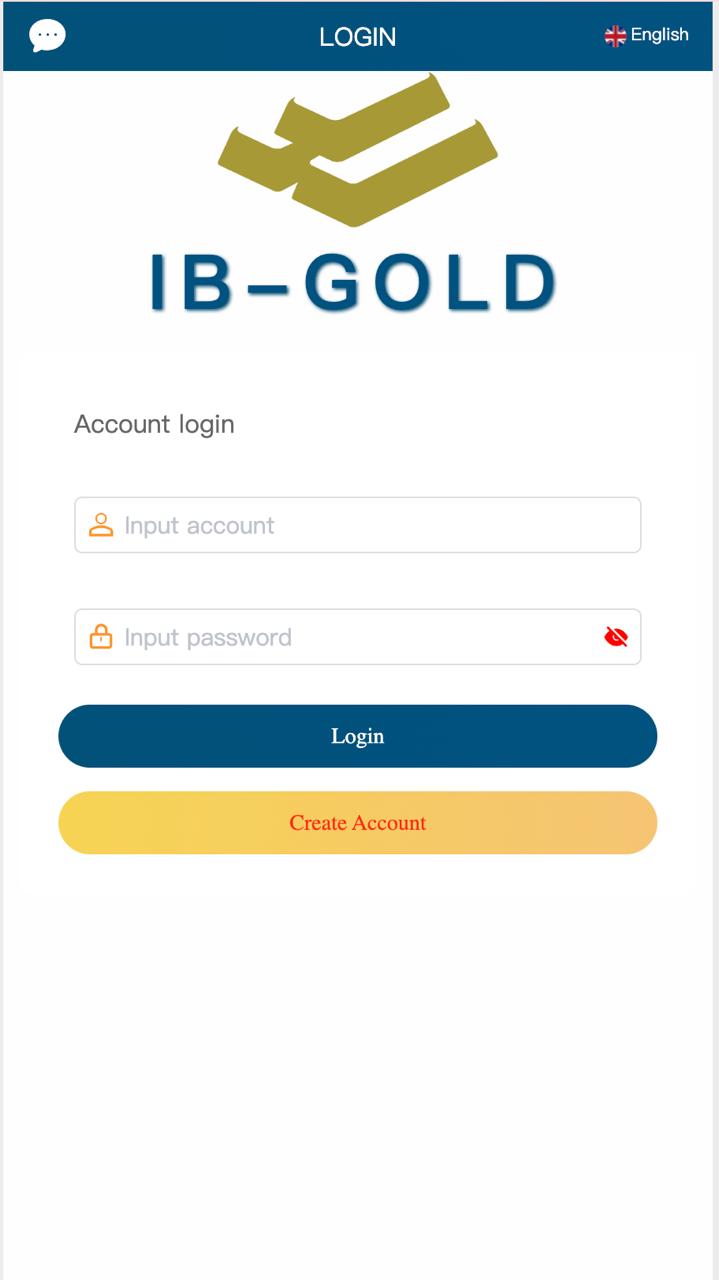Viewport: 719px width, 1280px height.
Task: Open Create Account
Action: 357,823
